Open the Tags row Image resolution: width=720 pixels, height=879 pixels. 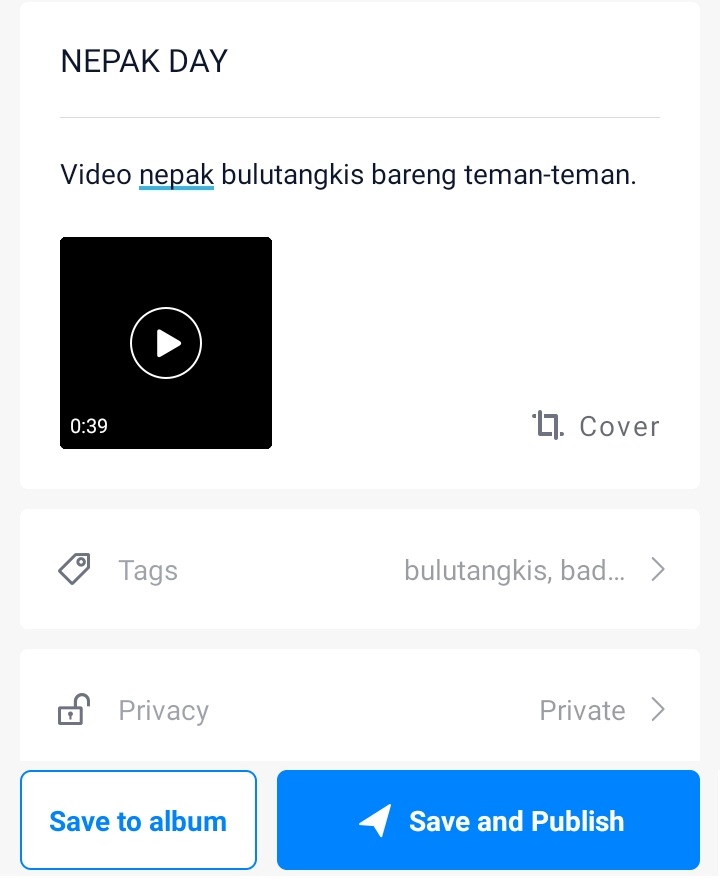click(x=360, y=570)
